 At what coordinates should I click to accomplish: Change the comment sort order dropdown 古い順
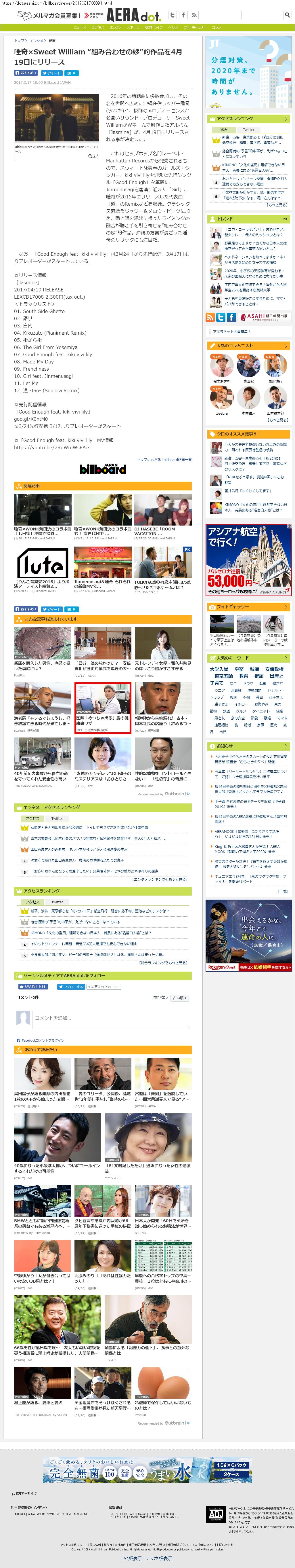tap(179, 998)
